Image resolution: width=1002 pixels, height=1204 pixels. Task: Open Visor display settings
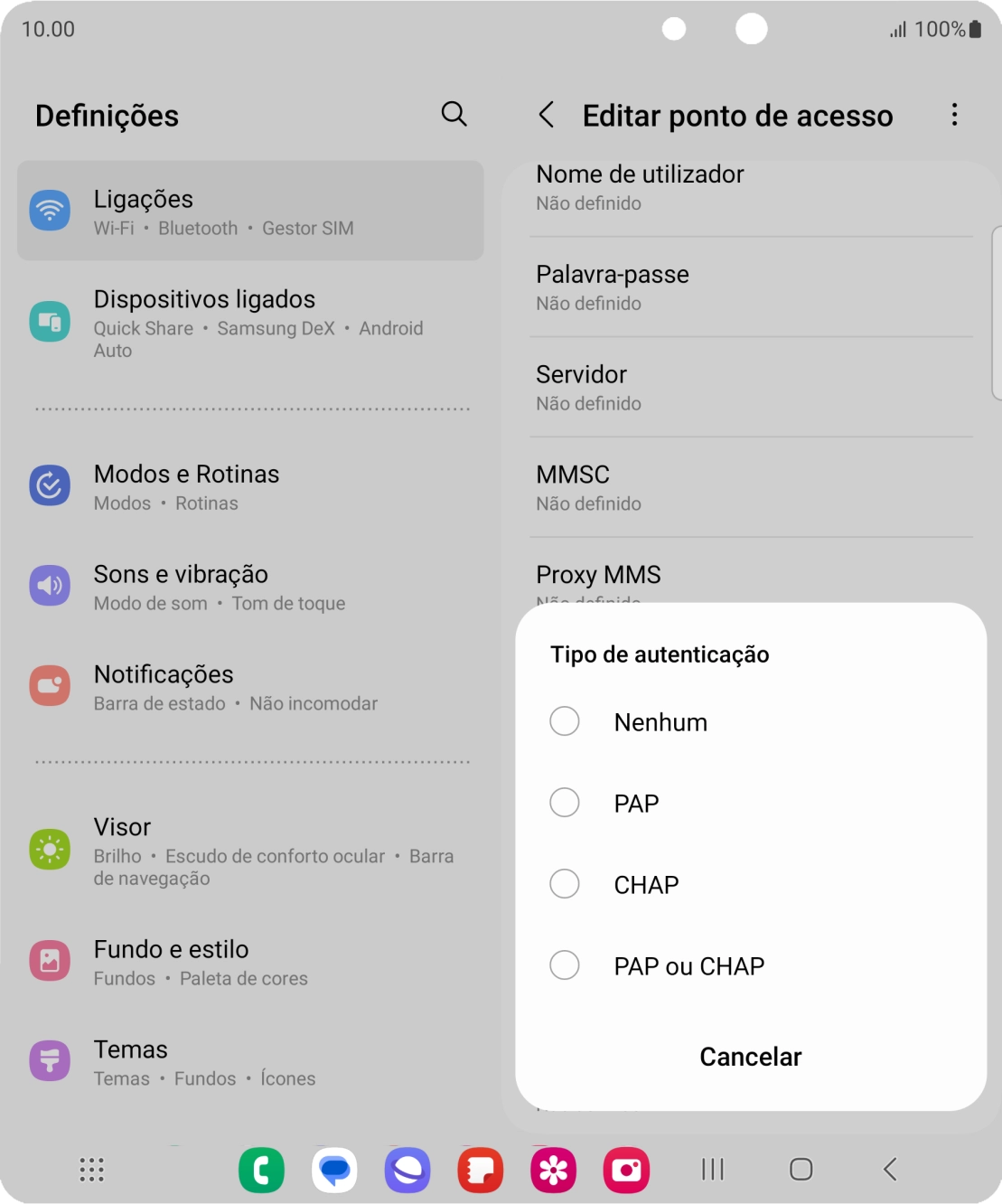click(x=250, y=851)
